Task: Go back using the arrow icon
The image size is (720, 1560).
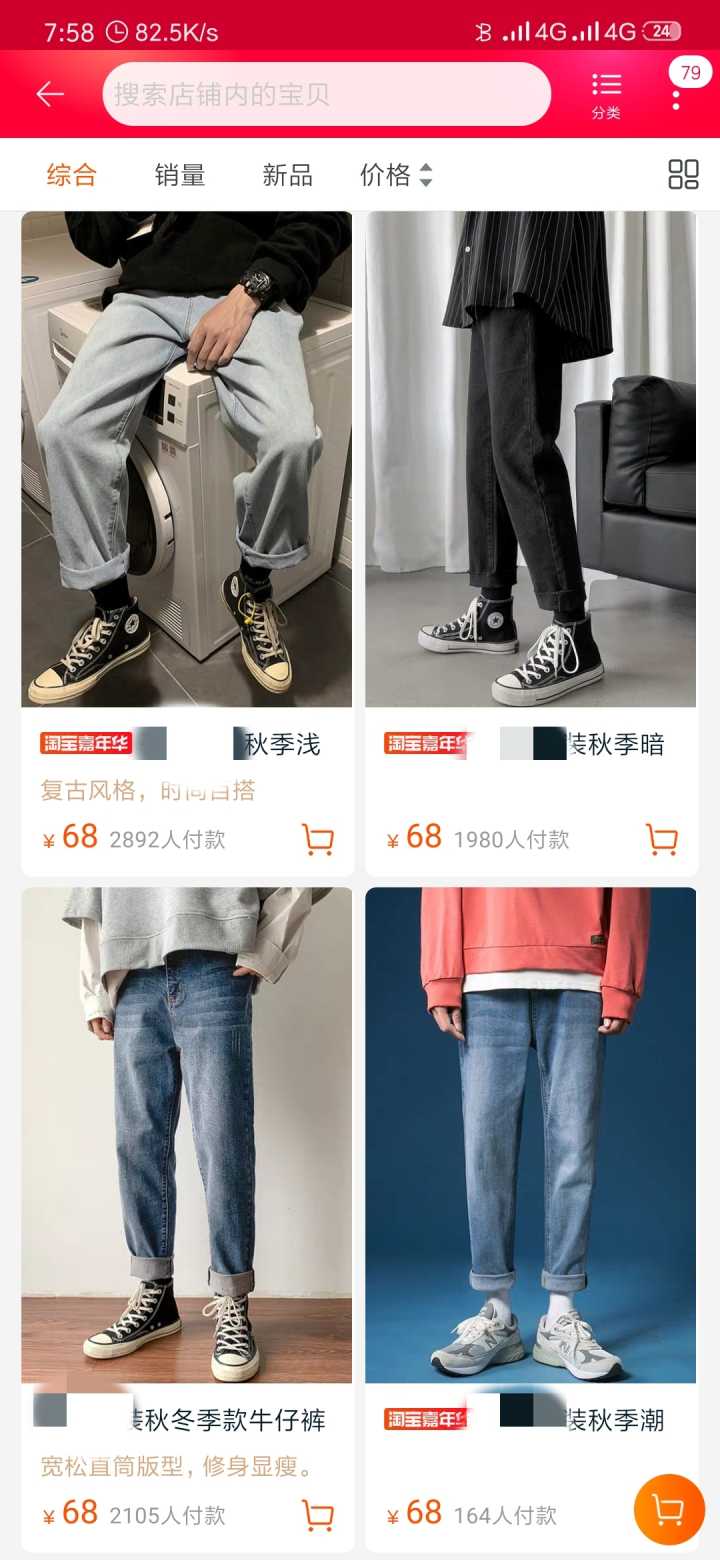Action: 49,94
